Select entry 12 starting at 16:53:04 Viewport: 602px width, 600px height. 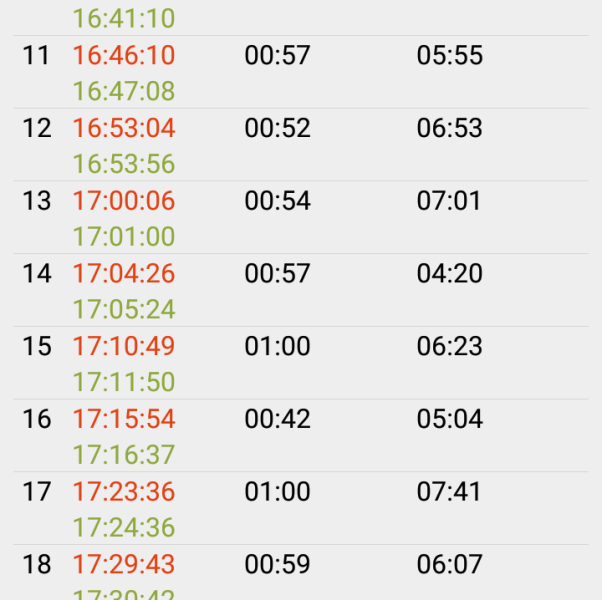300,145
